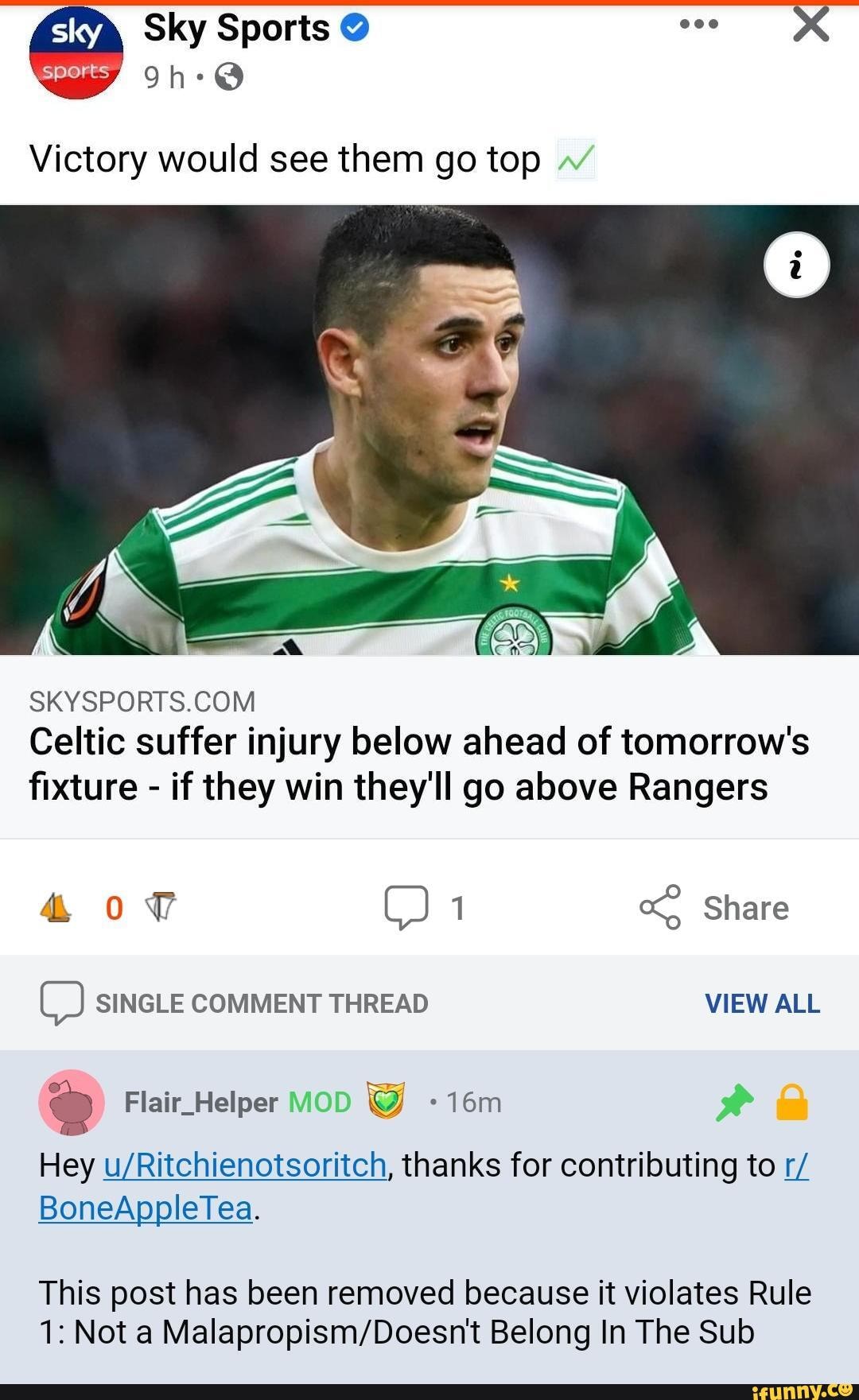
Task: Downvote the post
Action: coord(161,907)
